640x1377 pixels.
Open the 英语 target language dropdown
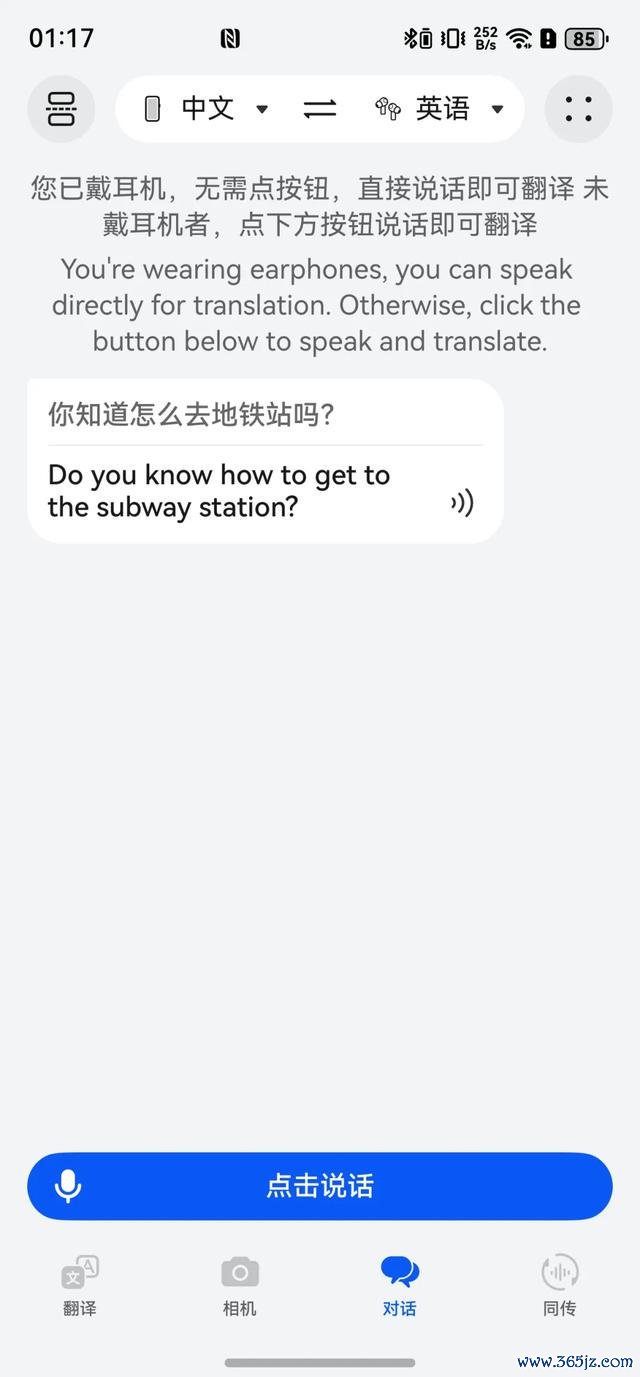pyautogui.click(x=439, y=109)
